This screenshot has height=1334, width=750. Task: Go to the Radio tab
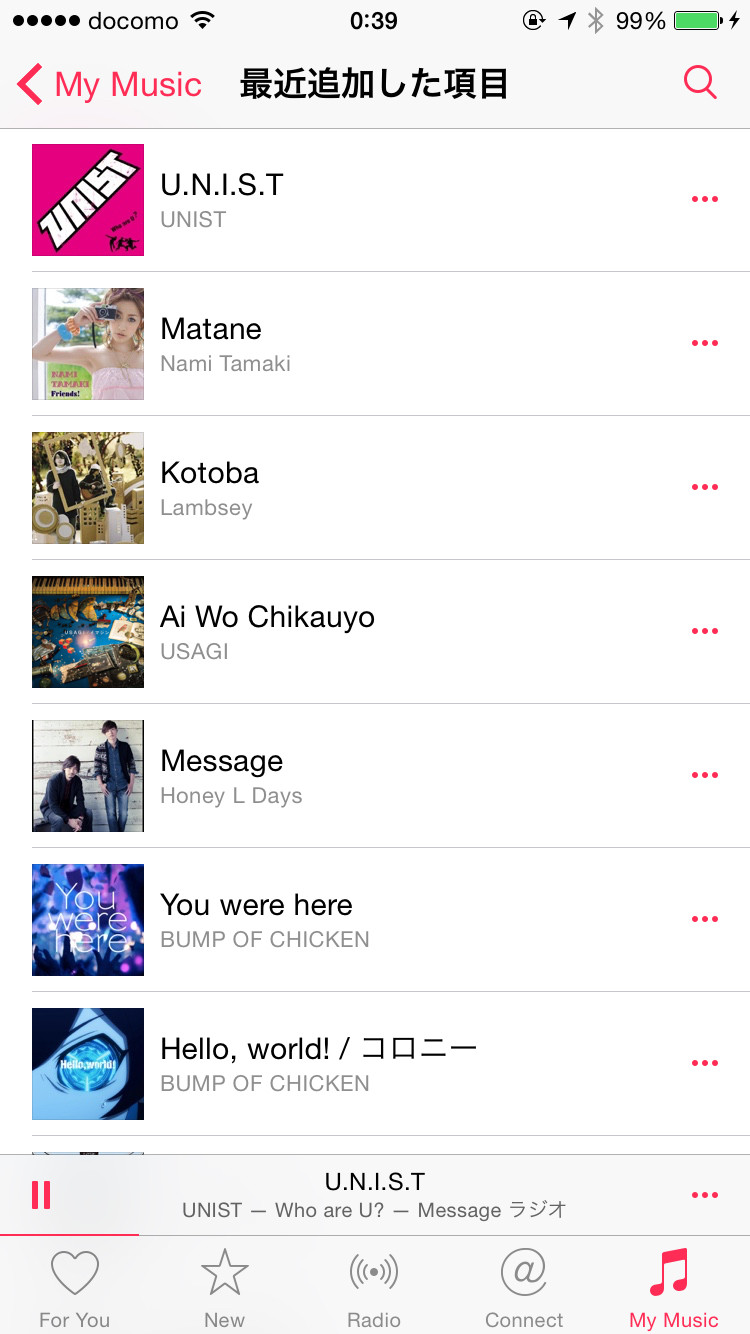[374, 1289]
